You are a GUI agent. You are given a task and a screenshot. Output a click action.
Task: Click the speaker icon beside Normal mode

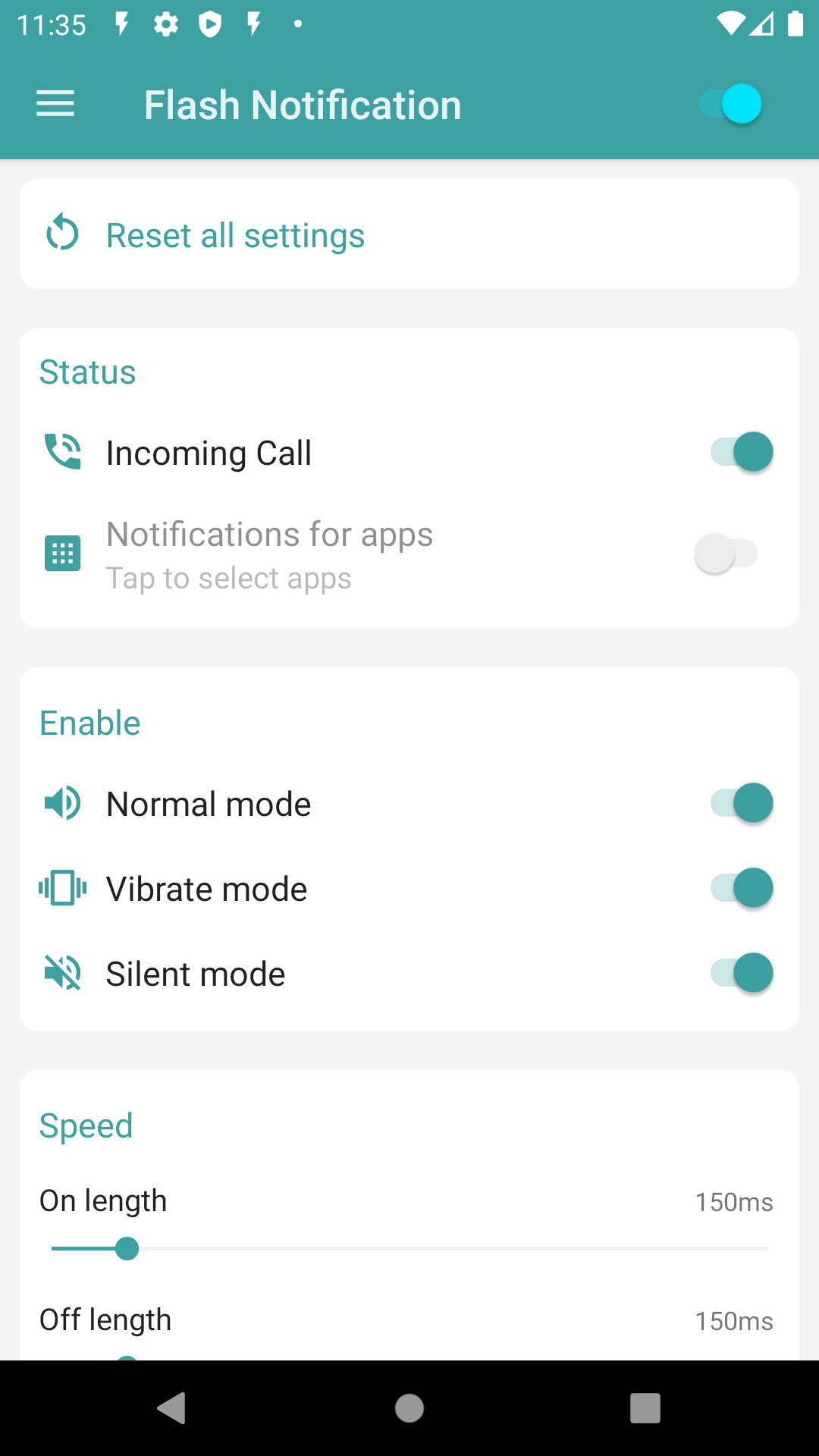63,802
